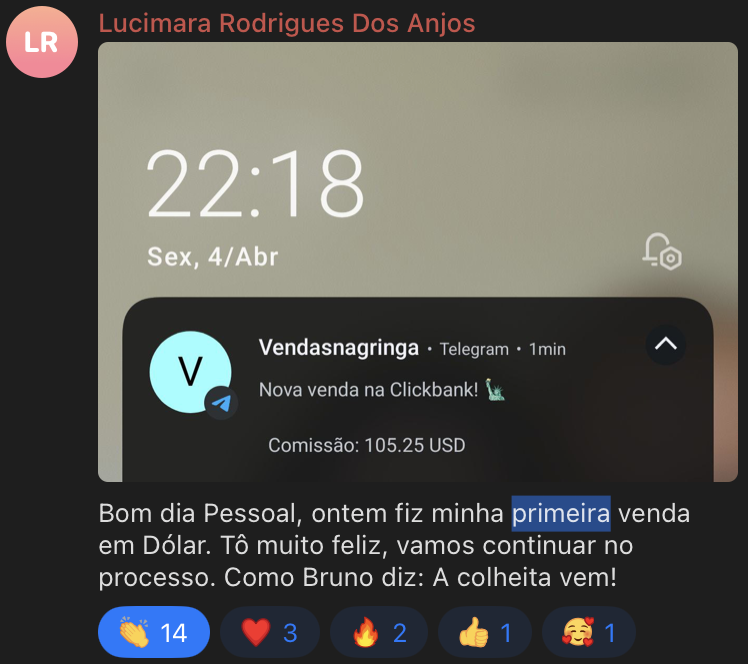React with the thumbs up emoji
Viewport: 748px width, 664px height.
485,633
